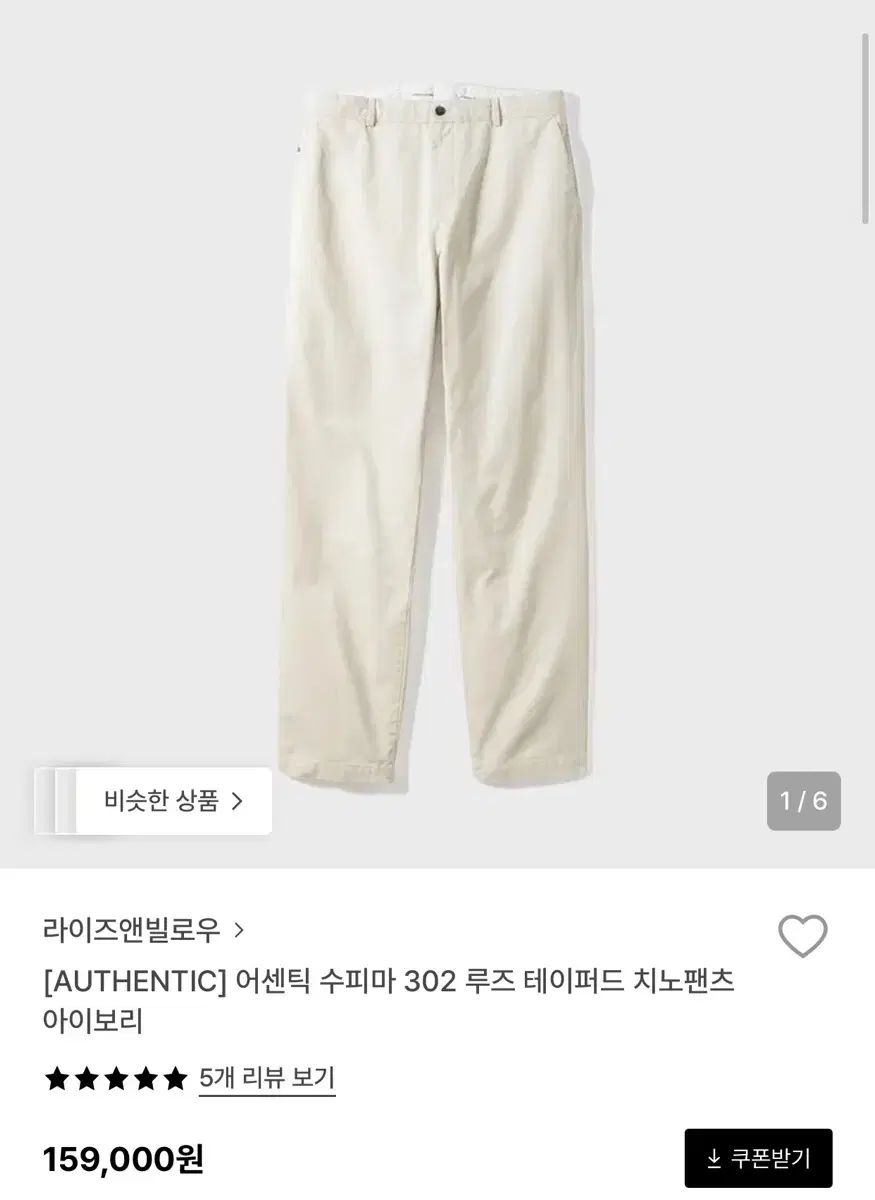Open the ivory chino pants product image
875x1200 pixels.
437,430
